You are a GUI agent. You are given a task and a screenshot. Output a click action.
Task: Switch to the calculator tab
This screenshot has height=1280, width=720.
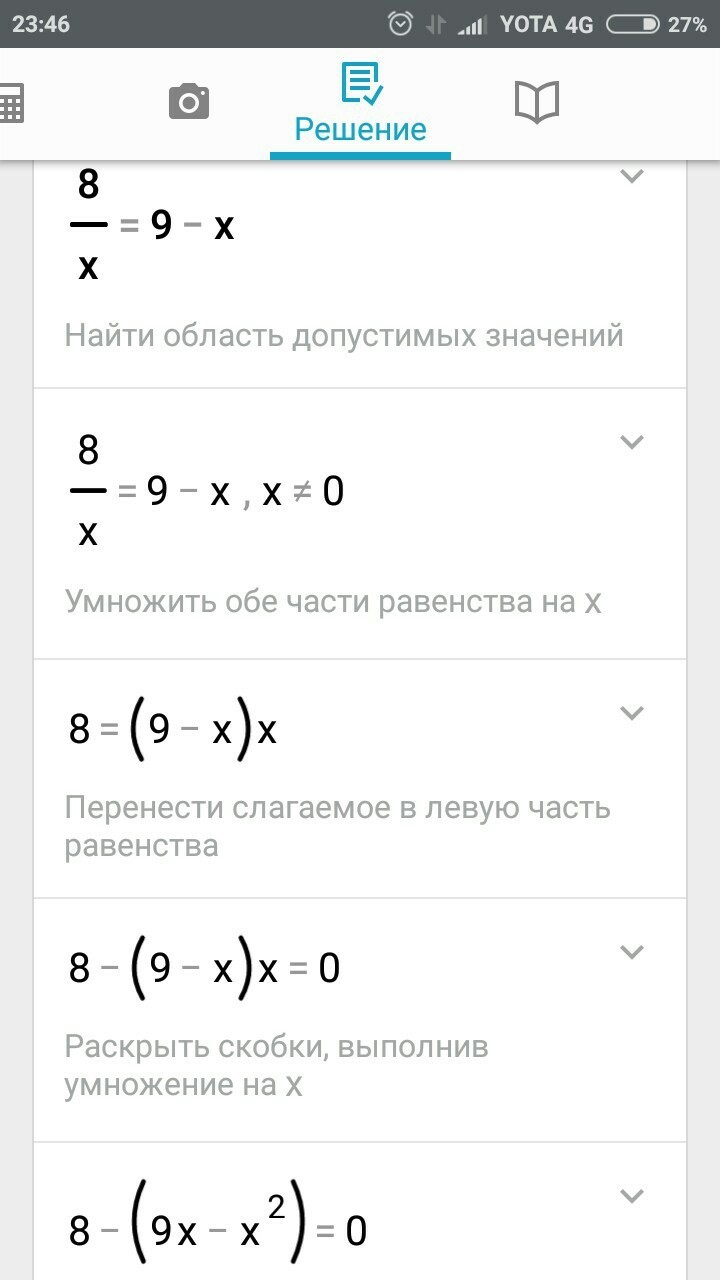(x=12, y=102)
